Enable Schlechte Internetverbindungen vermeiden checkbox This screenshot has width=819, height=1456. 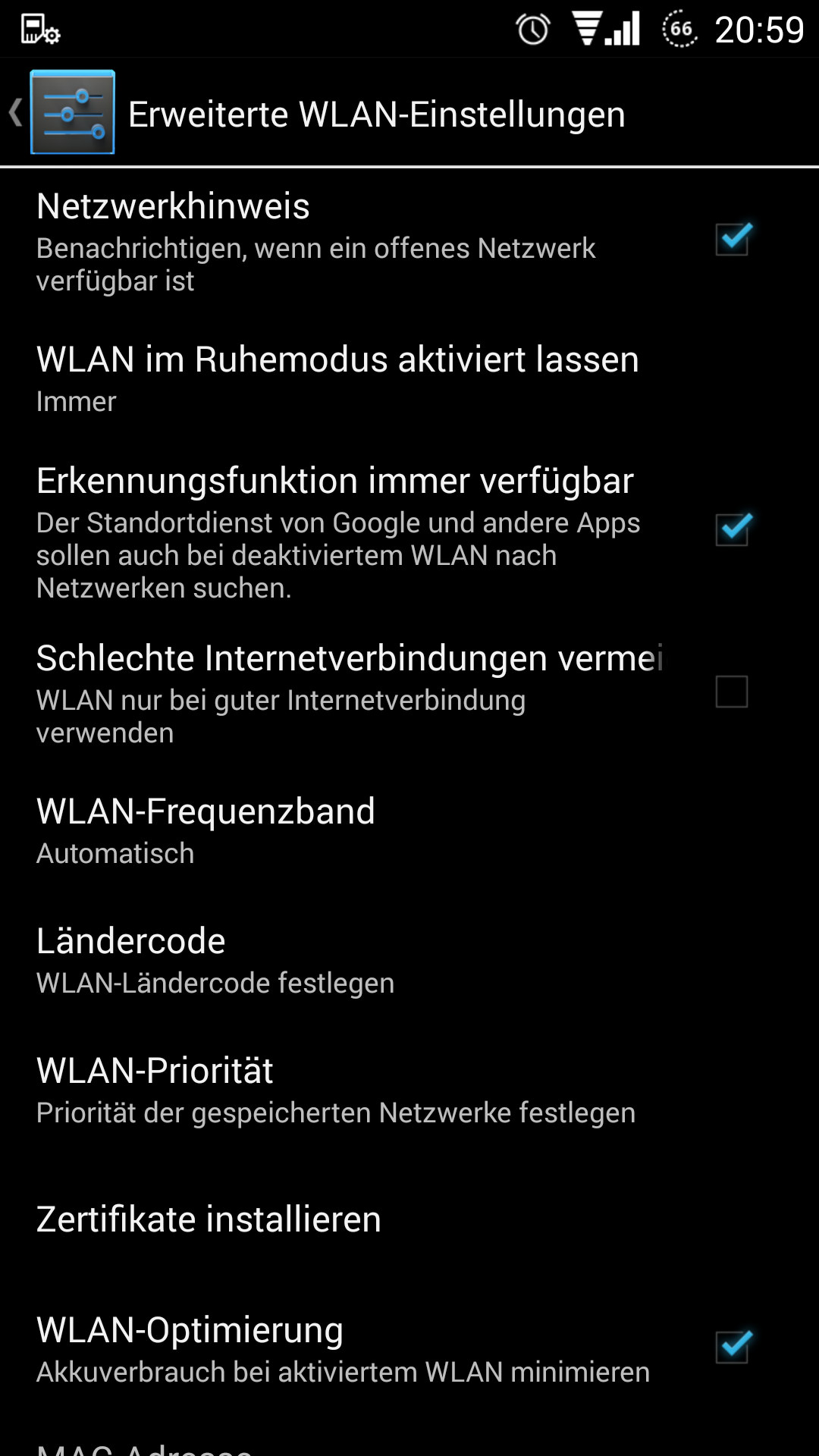pos(732,692)
